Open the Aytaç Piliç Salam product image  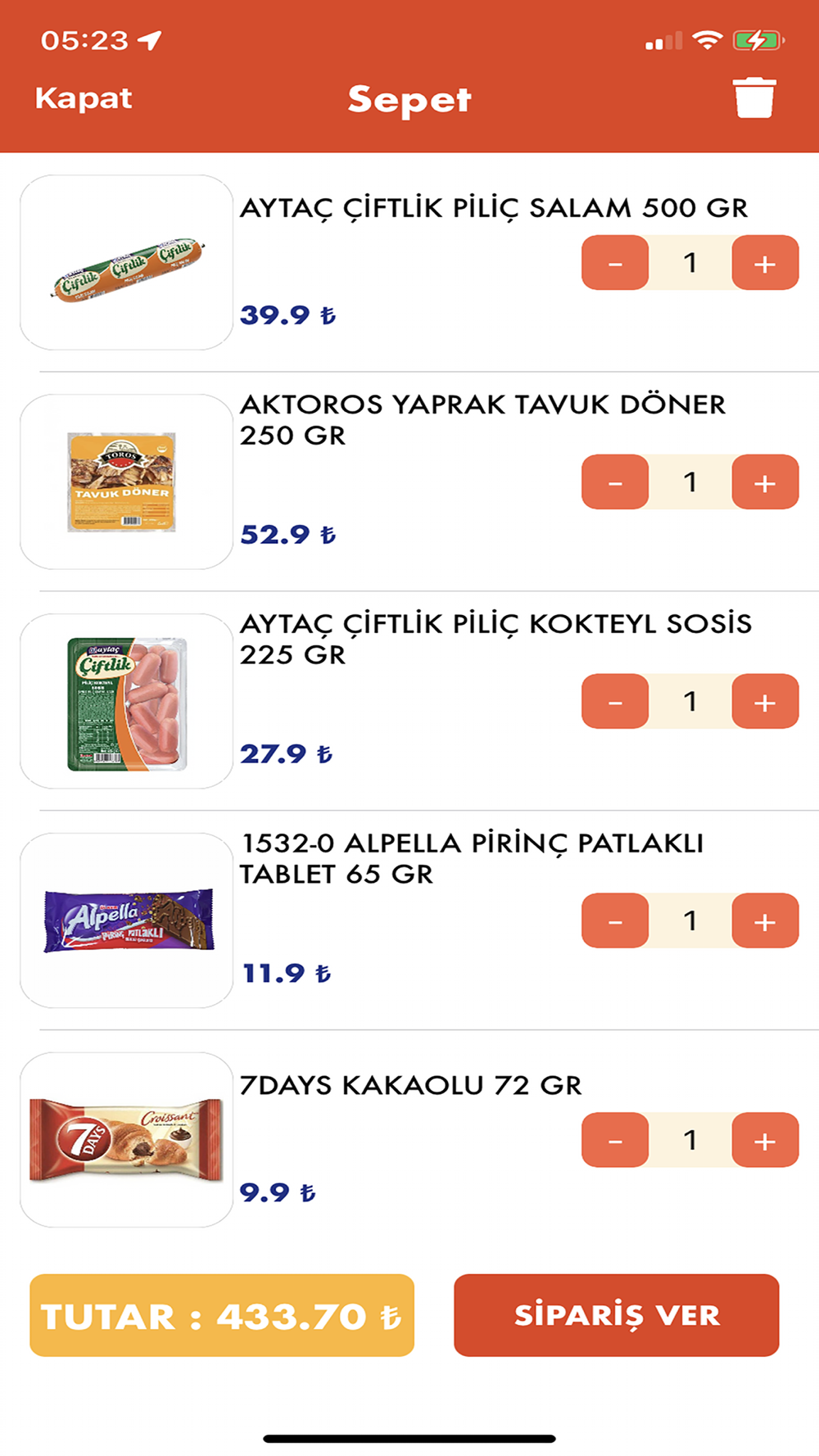(126, 263)
